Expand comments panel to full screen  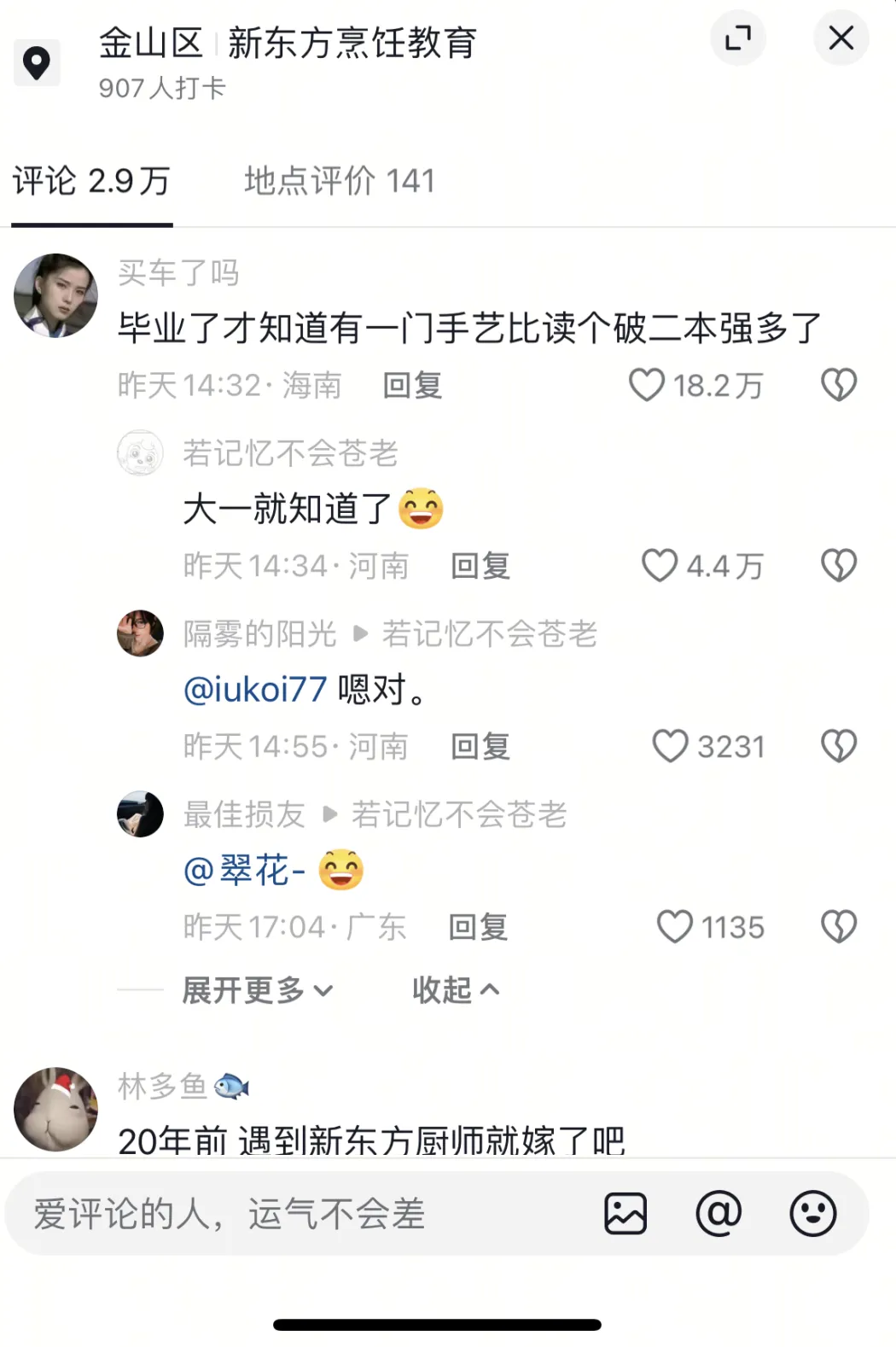click(738, 38)
